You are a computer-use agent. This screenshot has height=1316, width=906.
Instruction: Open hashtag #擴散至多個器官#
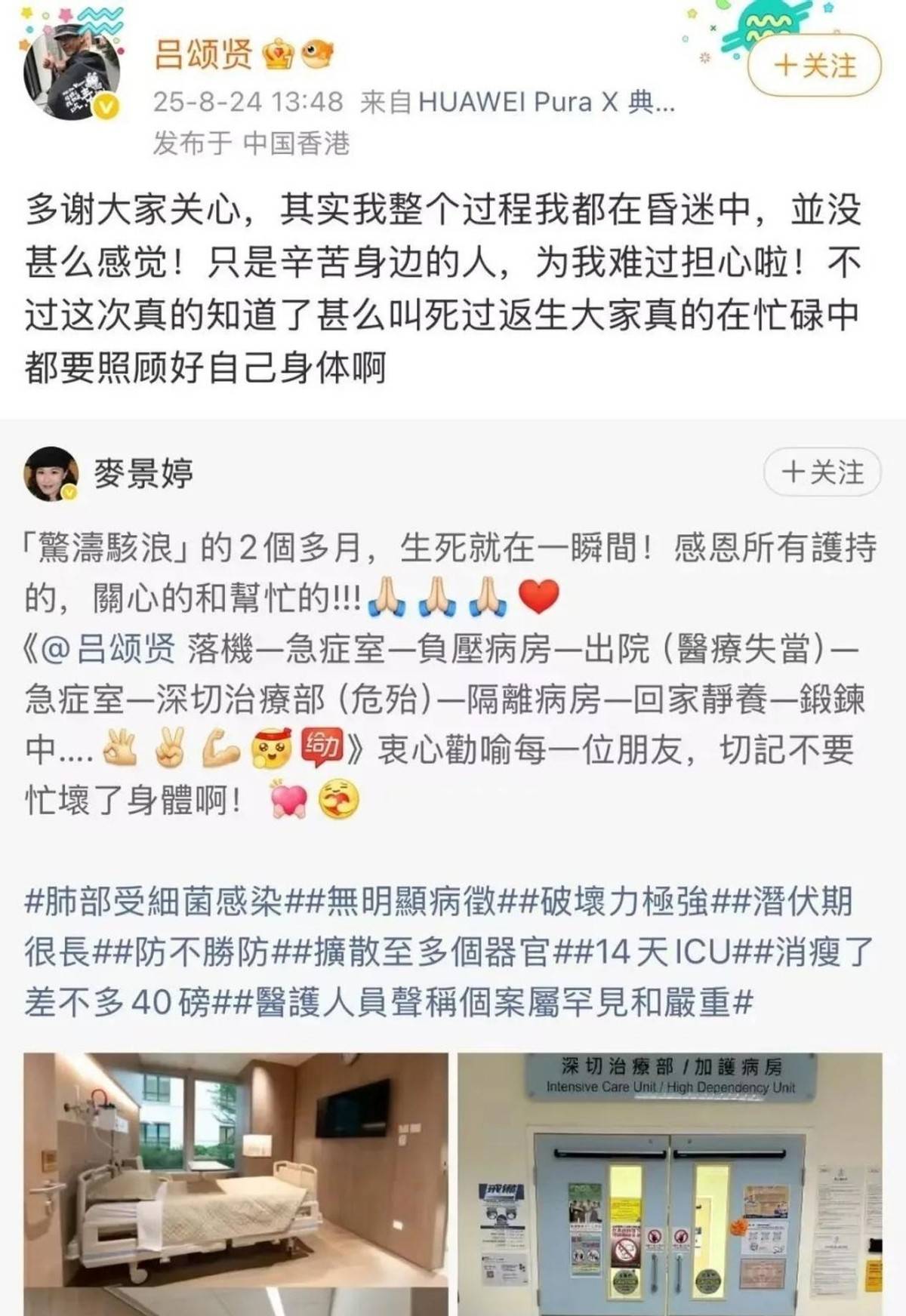421,952
